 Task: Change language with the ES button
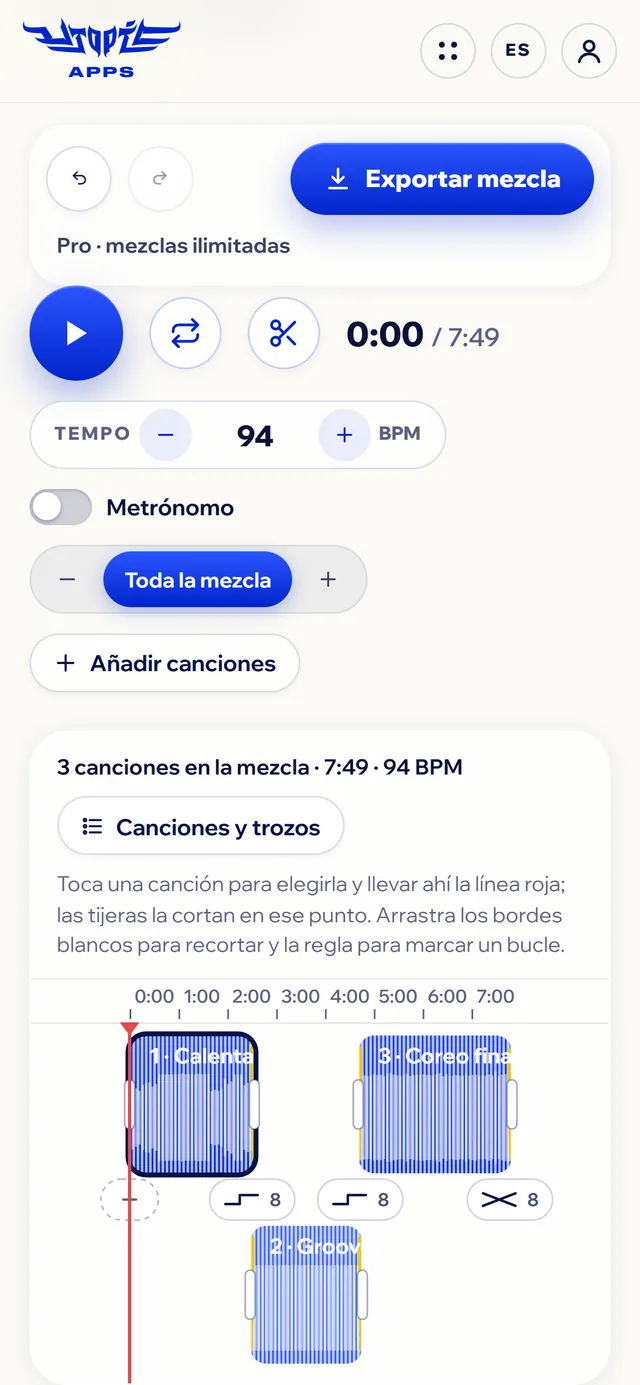click(x=518, y=50)
